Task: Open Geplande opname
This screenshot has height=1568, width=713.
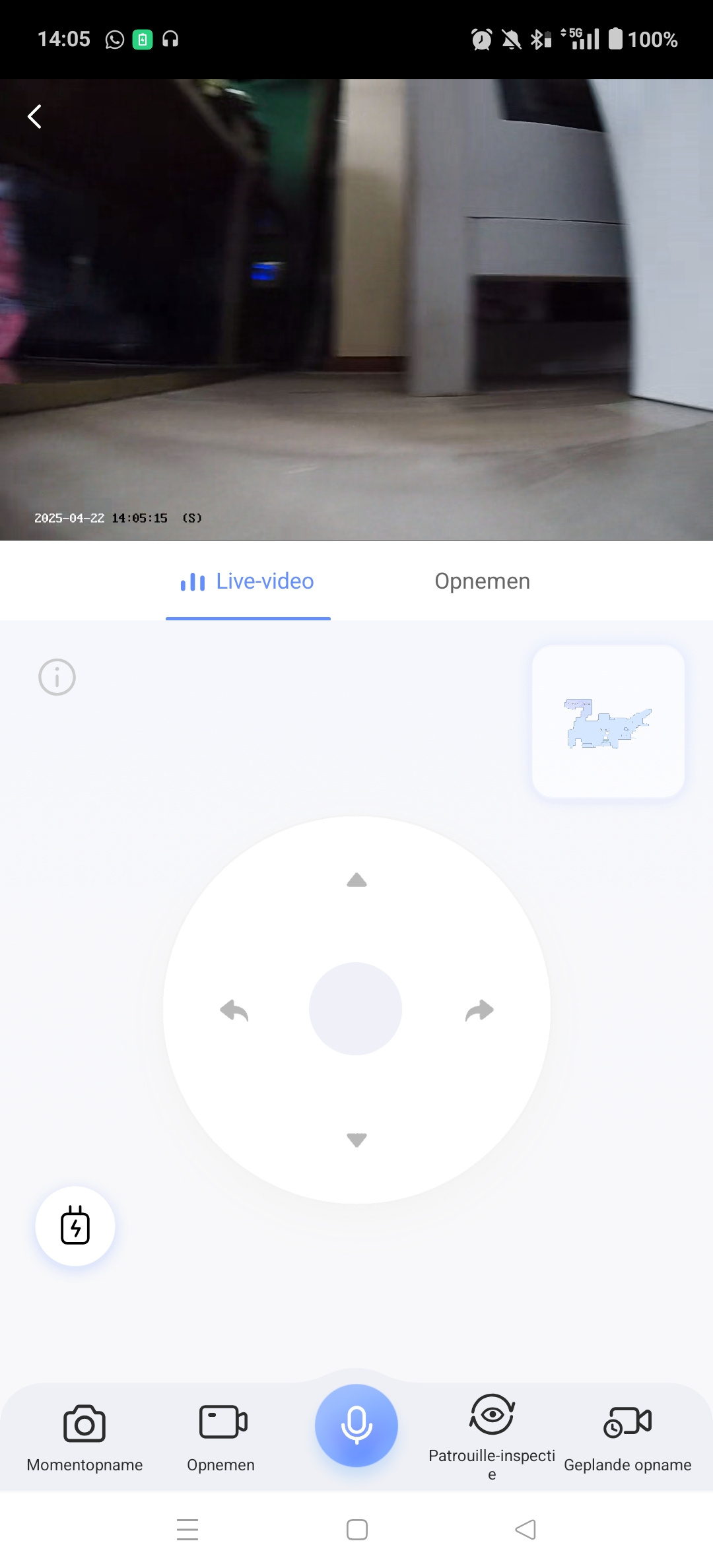Action: tap(627, 1436)
